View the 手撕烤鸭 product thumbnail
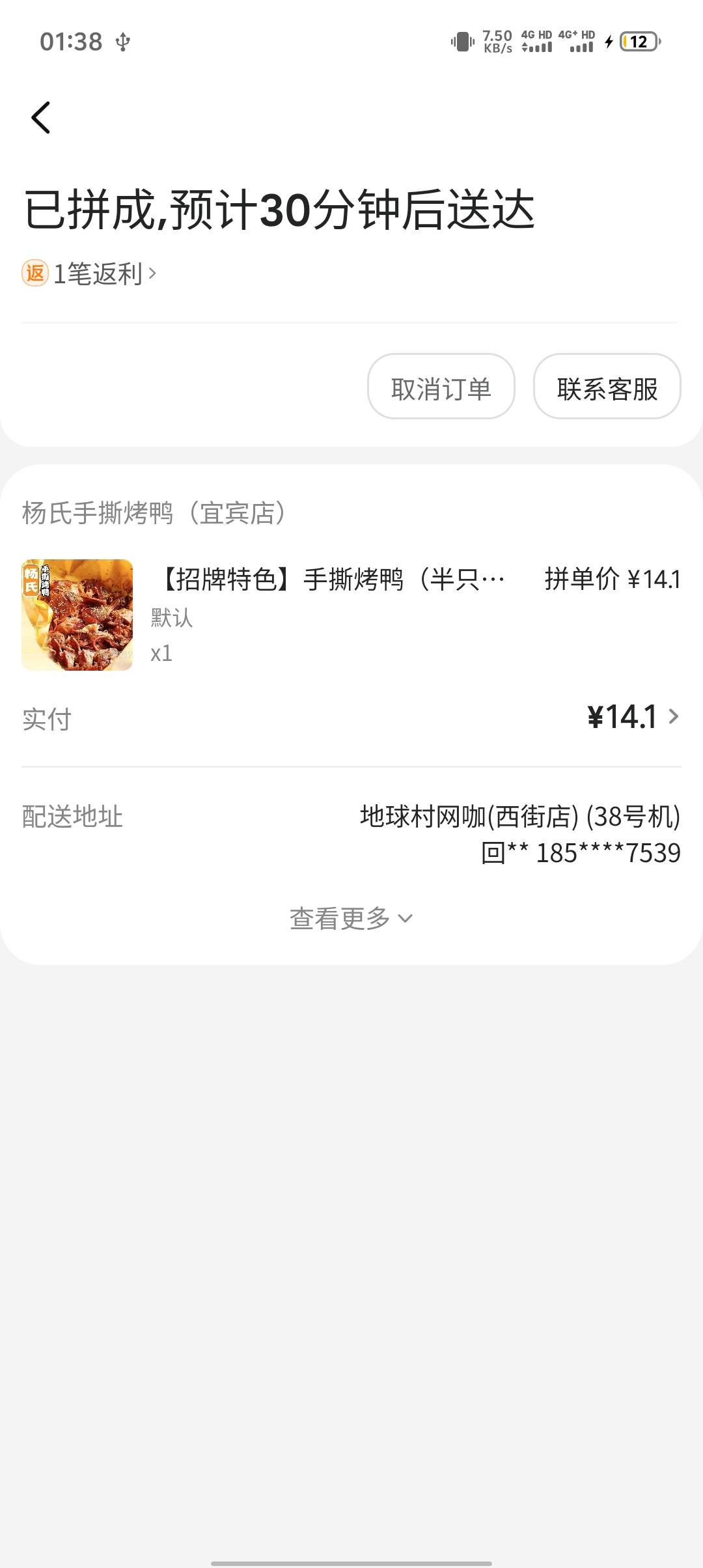703x1568 pixels. (x=77, y=615)
